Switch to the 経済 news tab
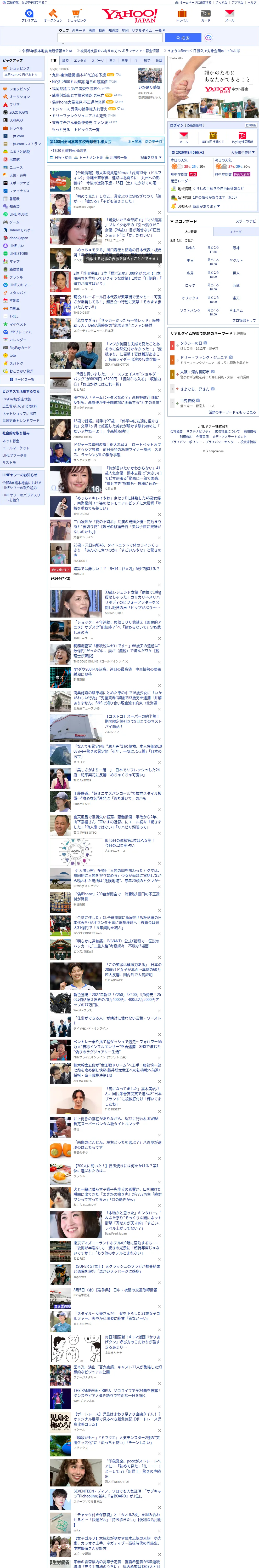 click(x=66, y=61)
